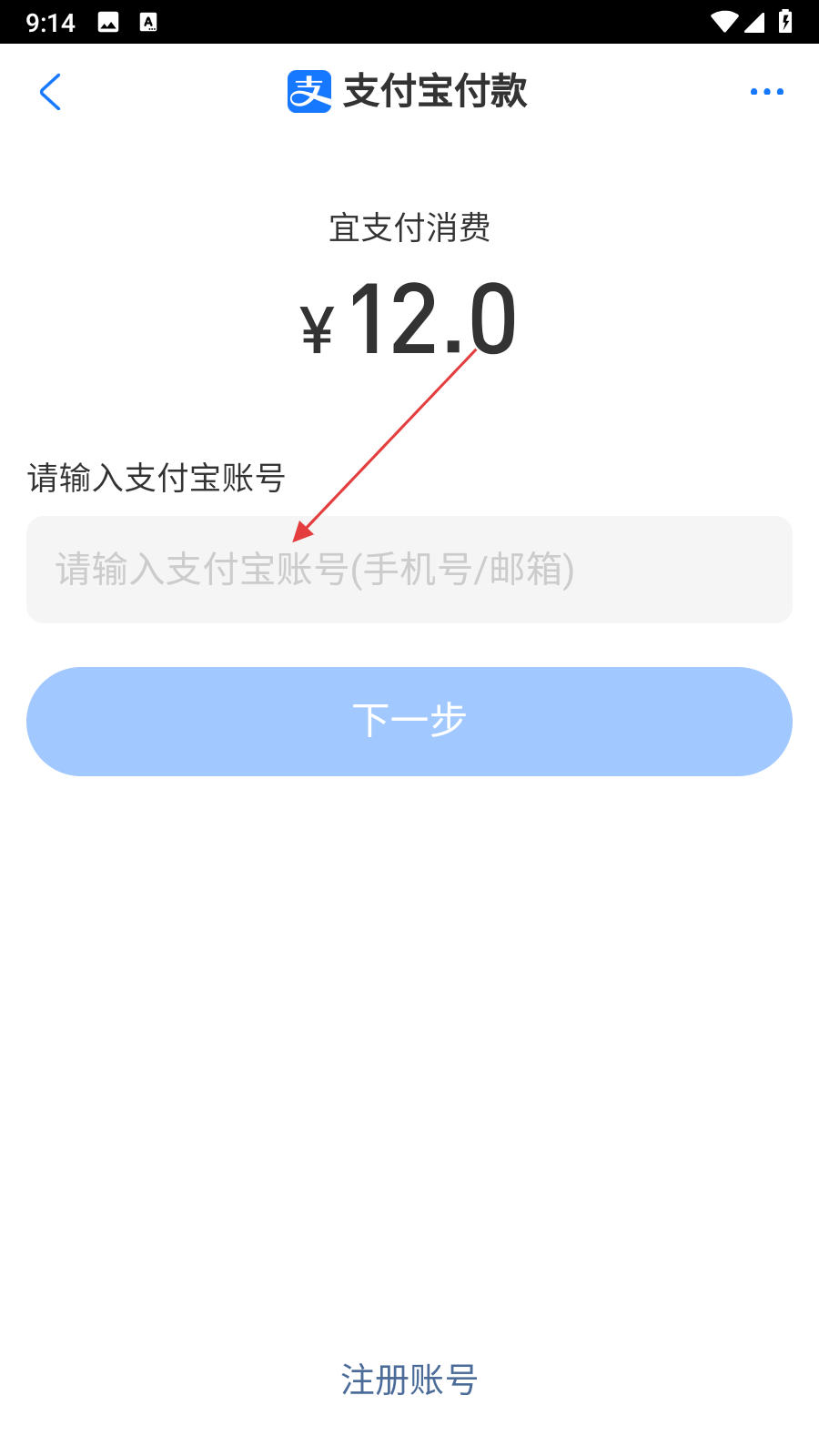The width and height of the screenshot is (819, 1456).
Task: Go back using the blue arrow
Action: [x=51, y=92]
